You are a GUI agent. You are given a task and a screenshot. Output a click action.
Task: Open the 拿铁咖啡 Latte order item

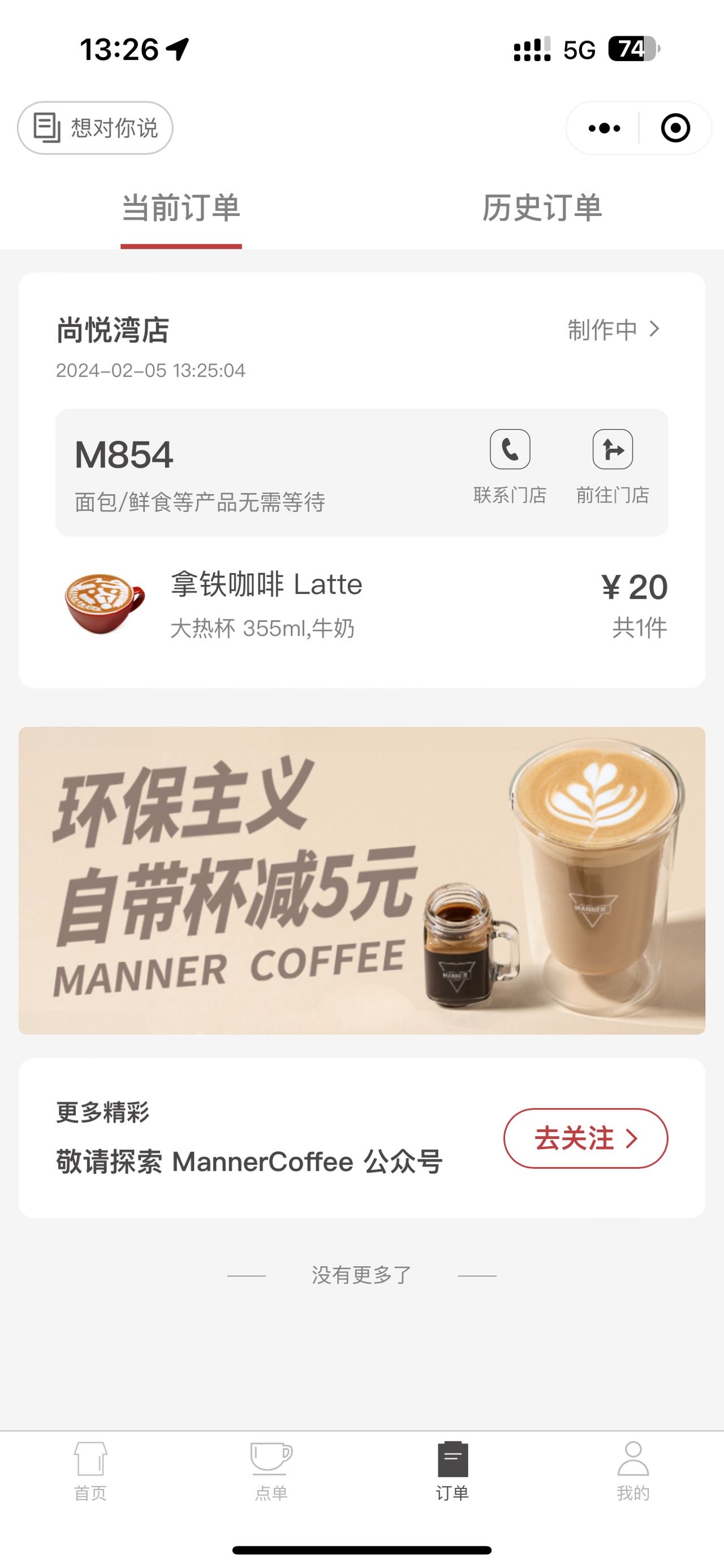tap(361, 604)
